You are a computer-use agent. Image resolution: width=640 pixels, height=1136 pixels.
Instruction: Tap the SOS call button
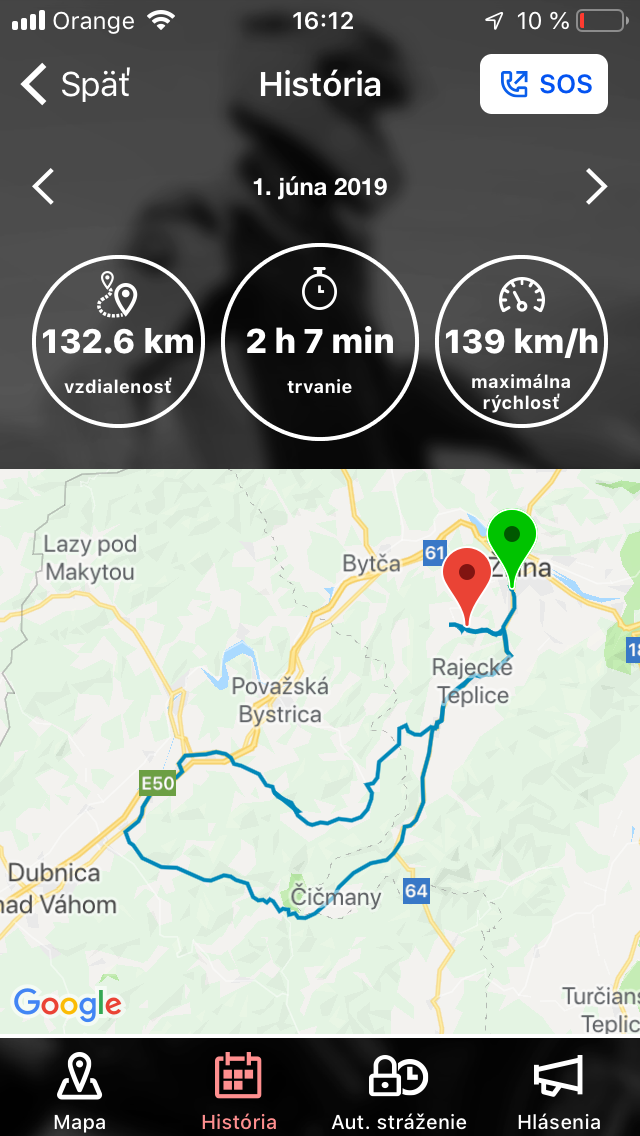543,84
